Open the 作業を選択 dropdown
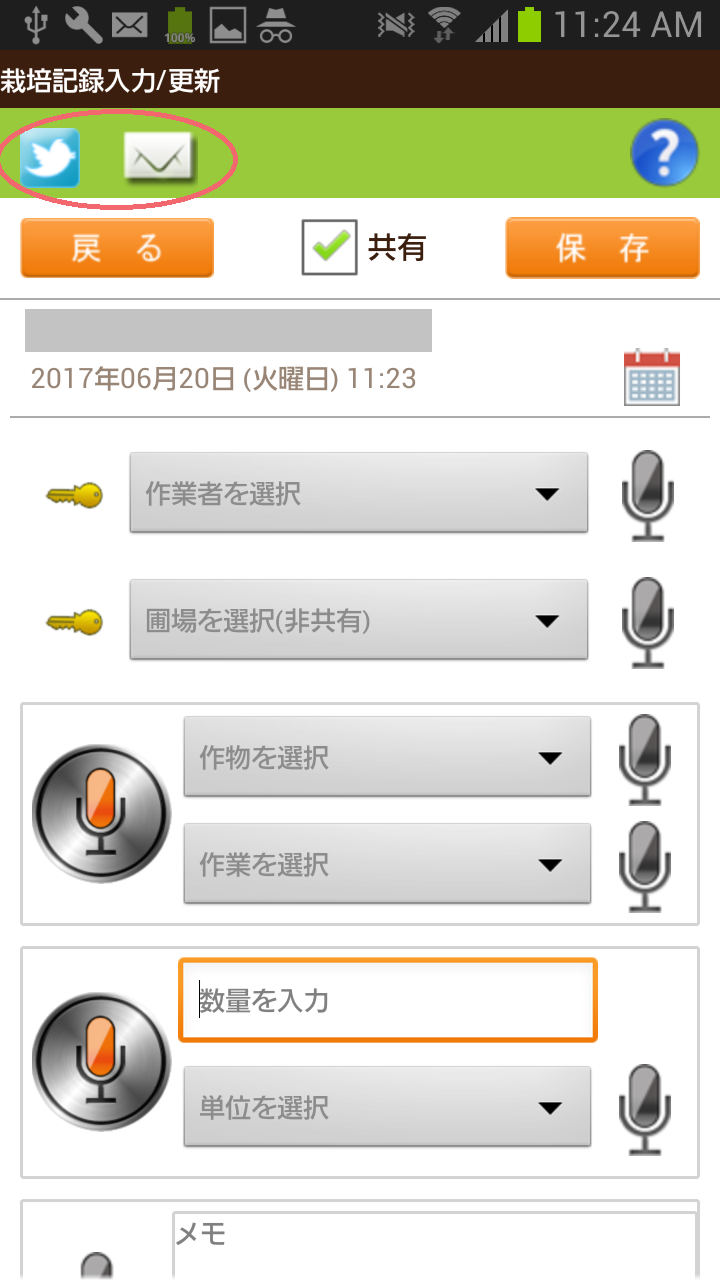Screen dimensions: 720x1280 [x=386, y=864]
